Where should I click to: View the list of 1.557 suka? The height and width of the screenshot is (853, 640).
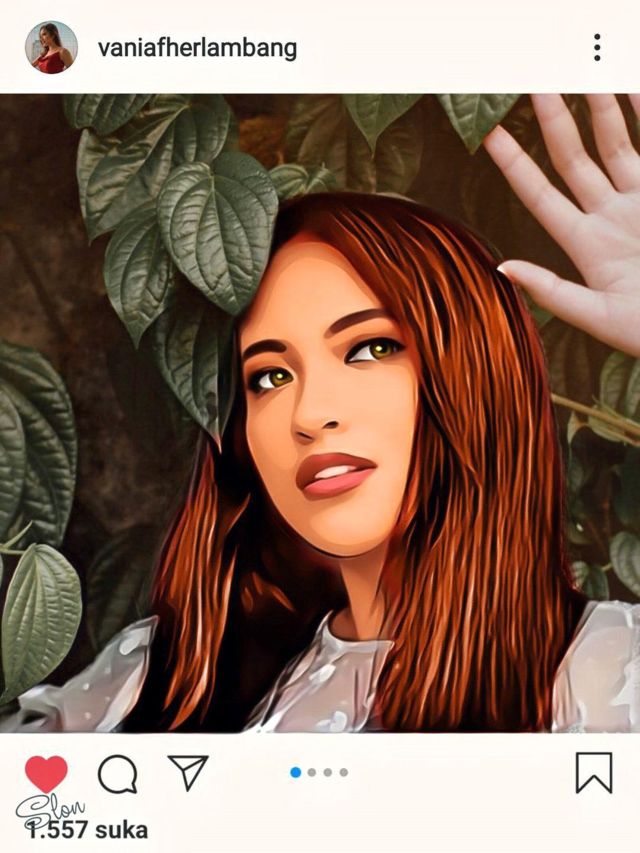click(x=87, y=830)
